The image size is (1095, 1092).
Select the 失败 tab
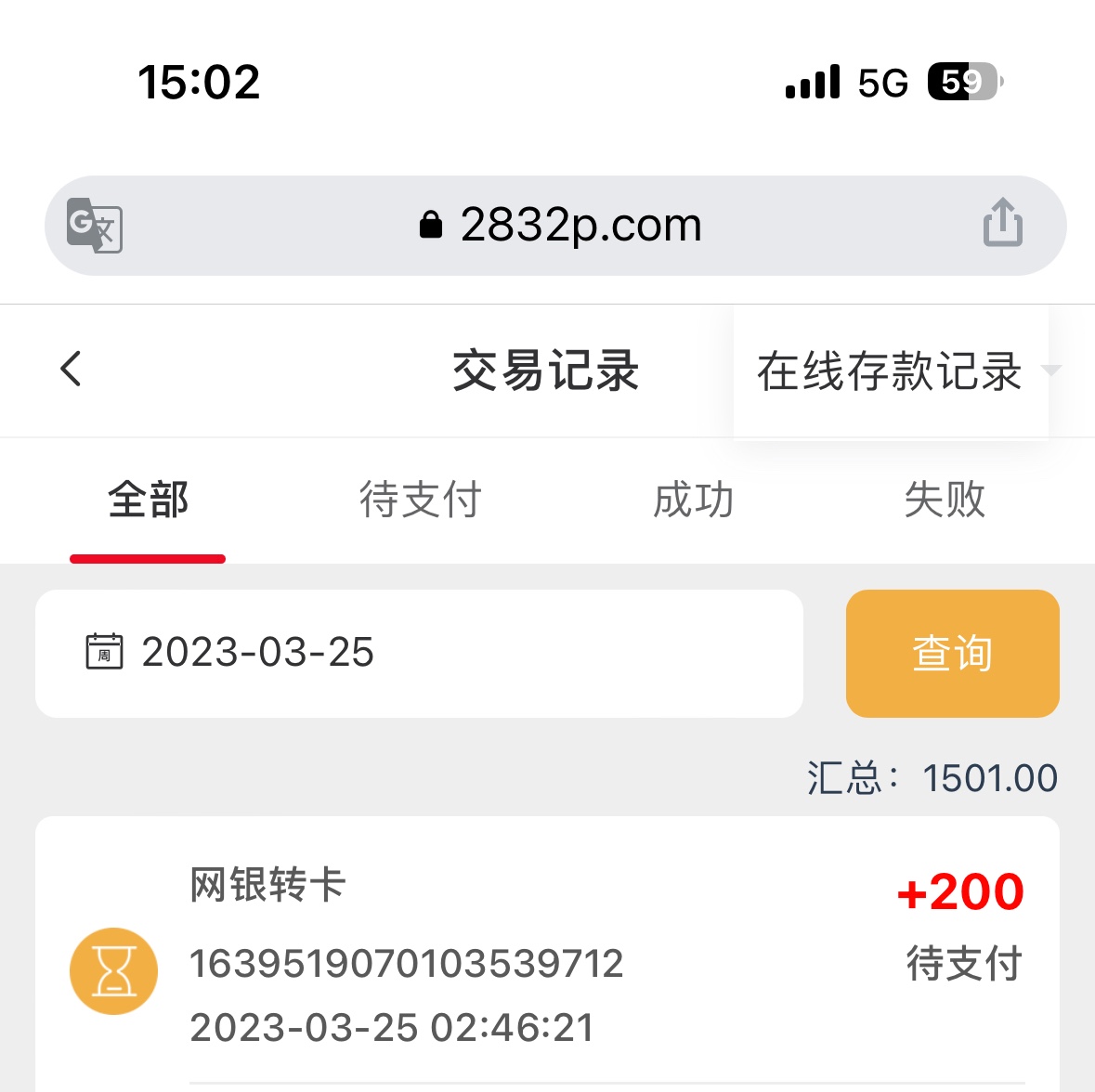[944, 500]
